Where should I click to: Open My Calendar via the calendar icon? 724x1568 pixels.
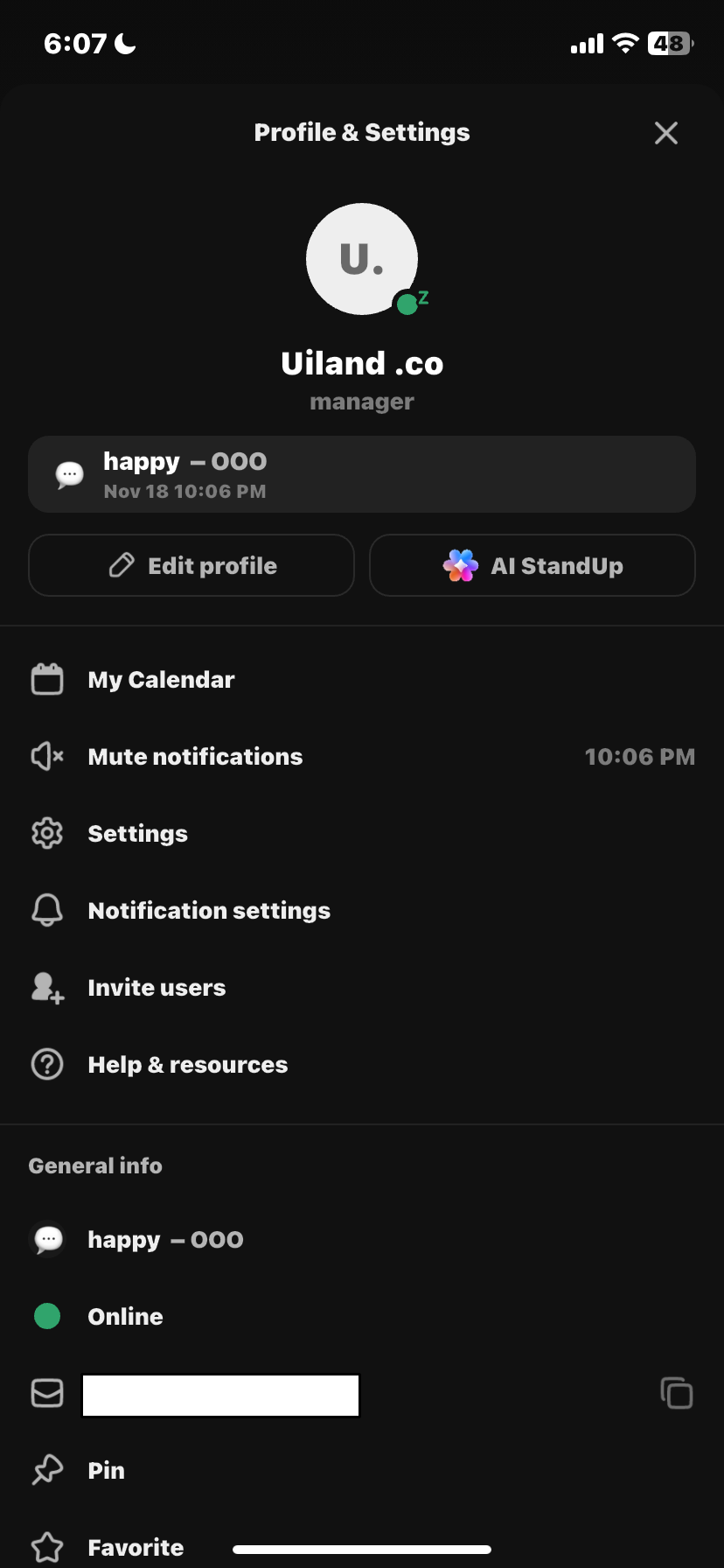click(47, 678)
